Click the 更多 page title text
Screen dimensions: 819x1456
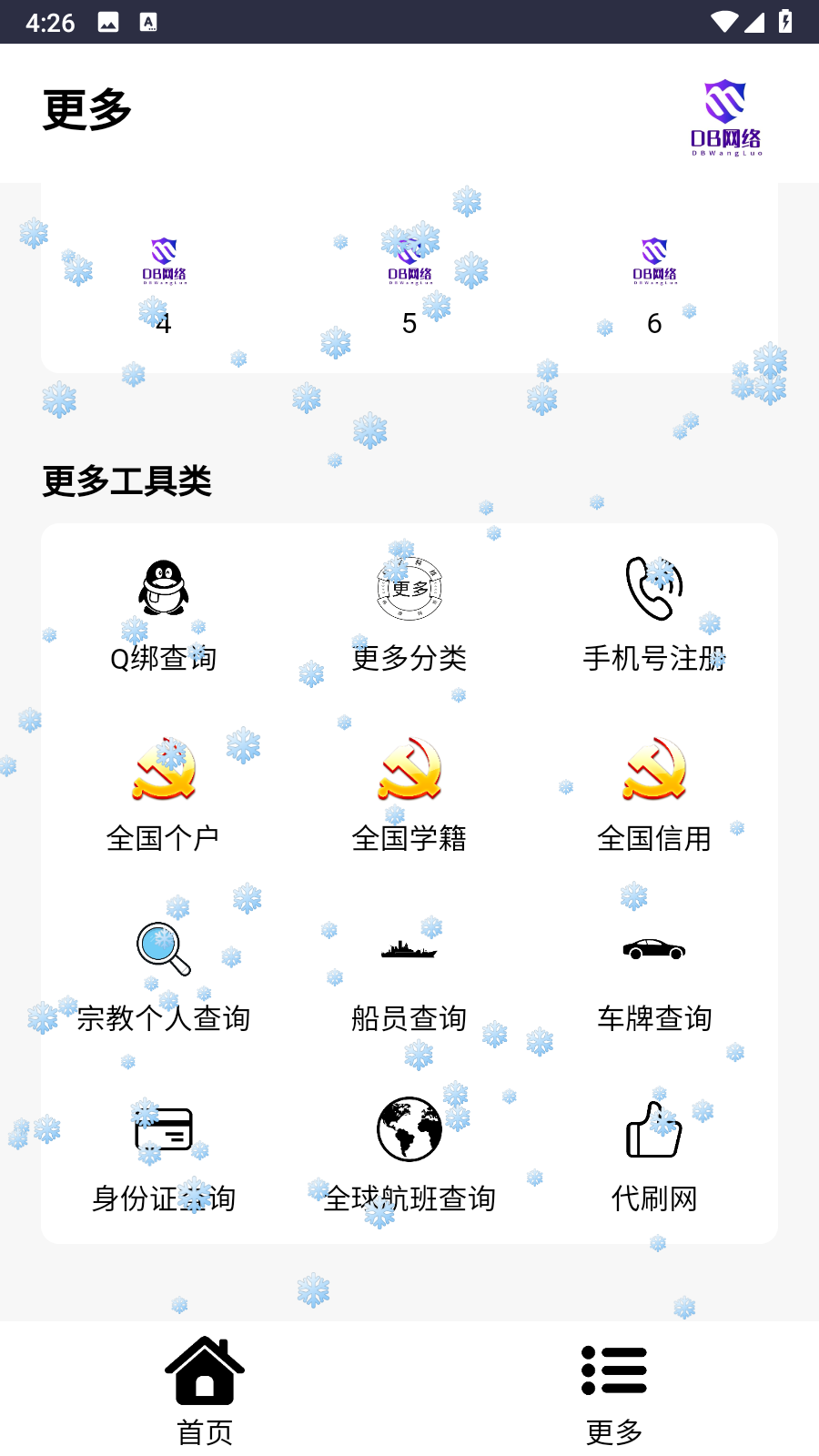click(x=86, y=108)
